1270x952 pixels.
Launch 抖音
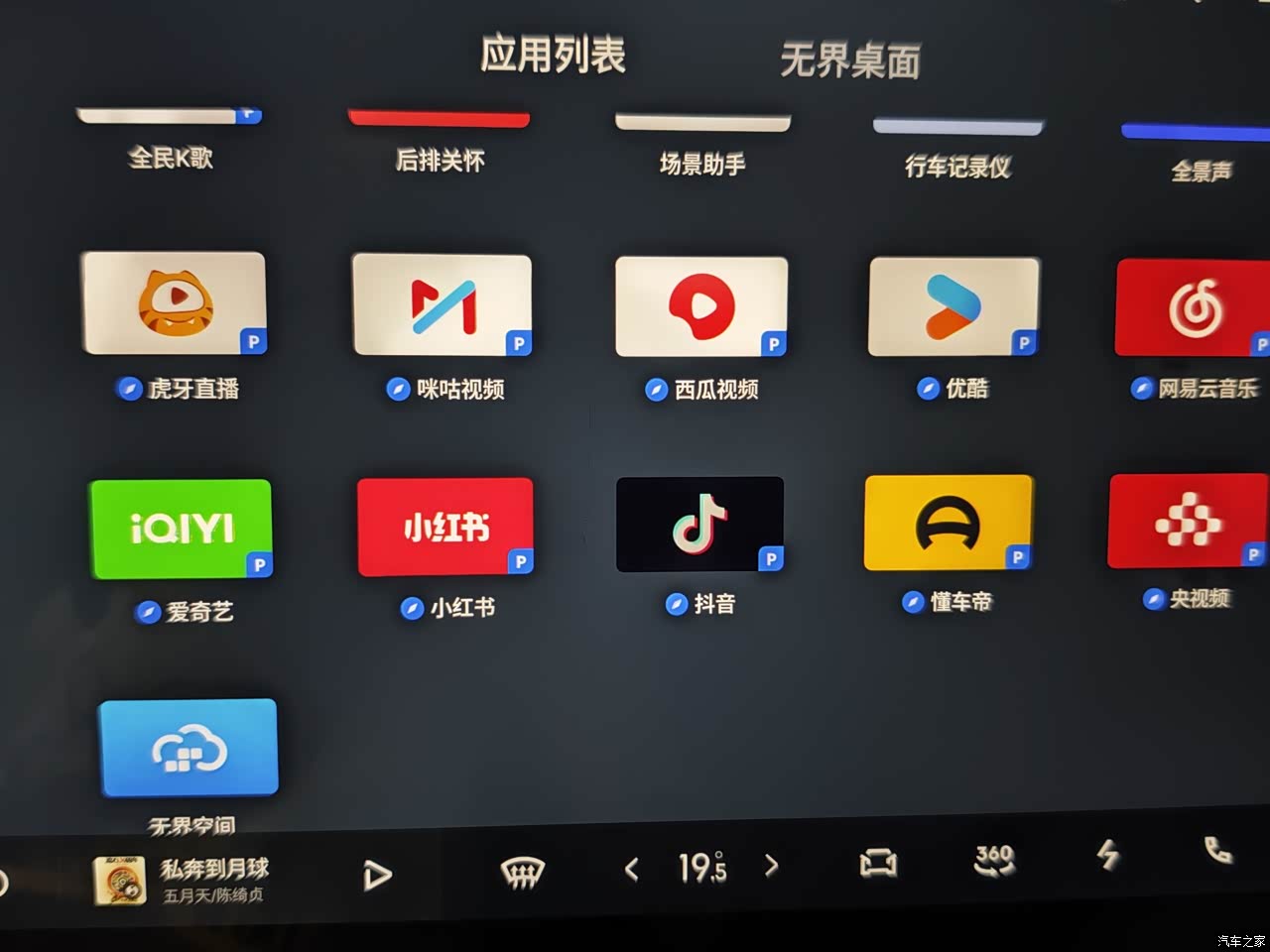699,525
